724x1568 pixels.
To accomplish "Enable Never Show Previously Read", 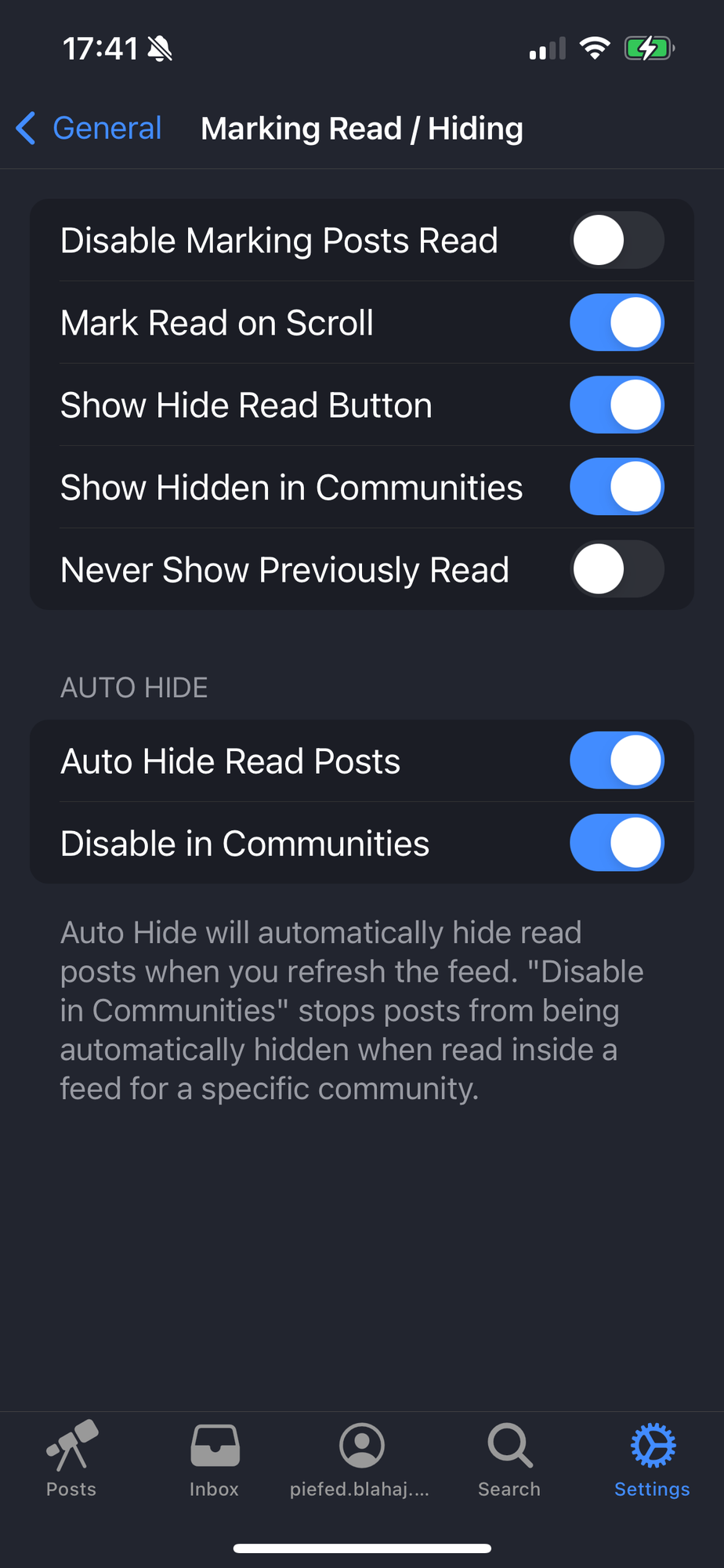I will click(x=617, y=569).
